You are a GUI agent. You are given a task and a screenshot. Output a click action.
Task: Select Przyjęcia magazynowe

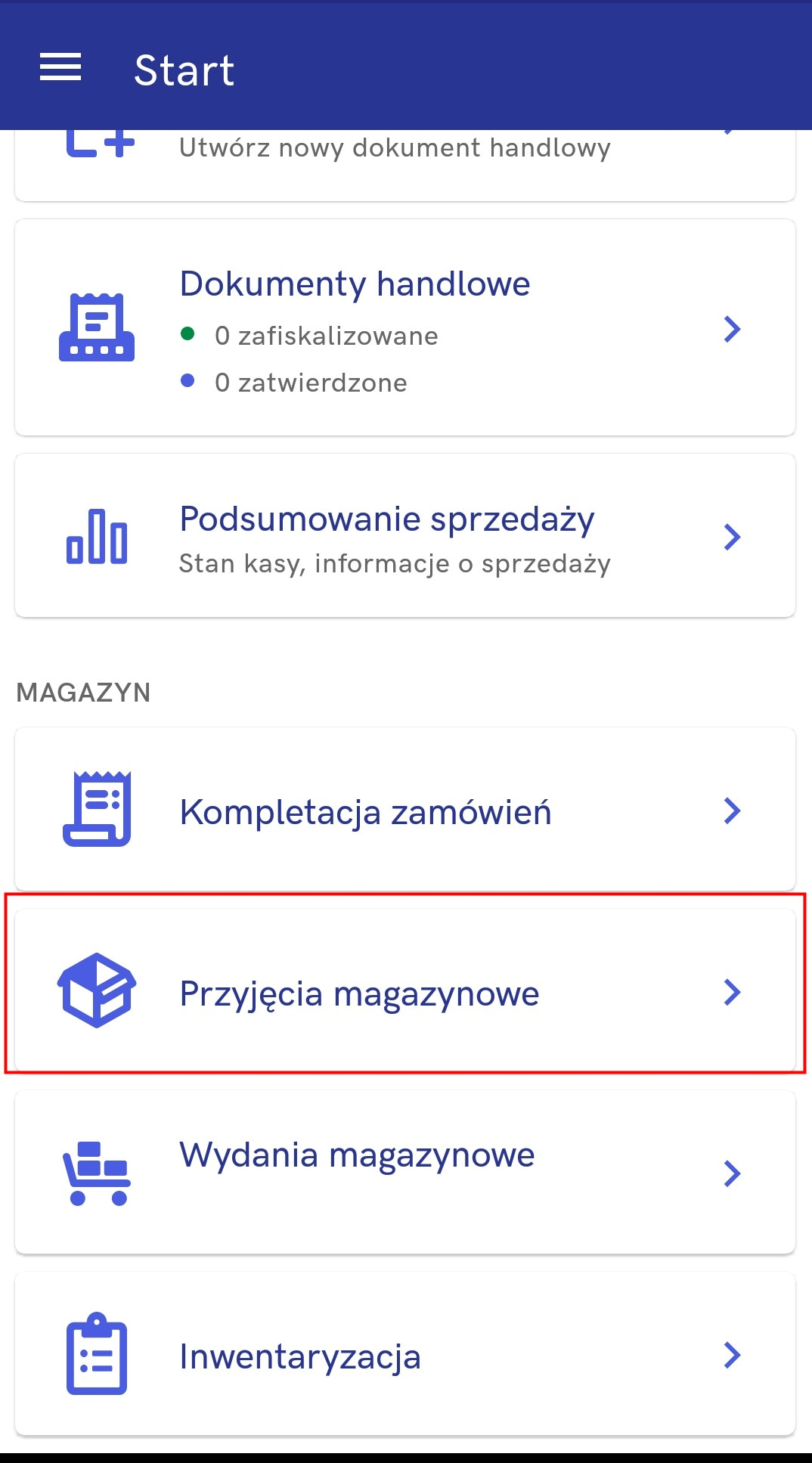[405, 990]
